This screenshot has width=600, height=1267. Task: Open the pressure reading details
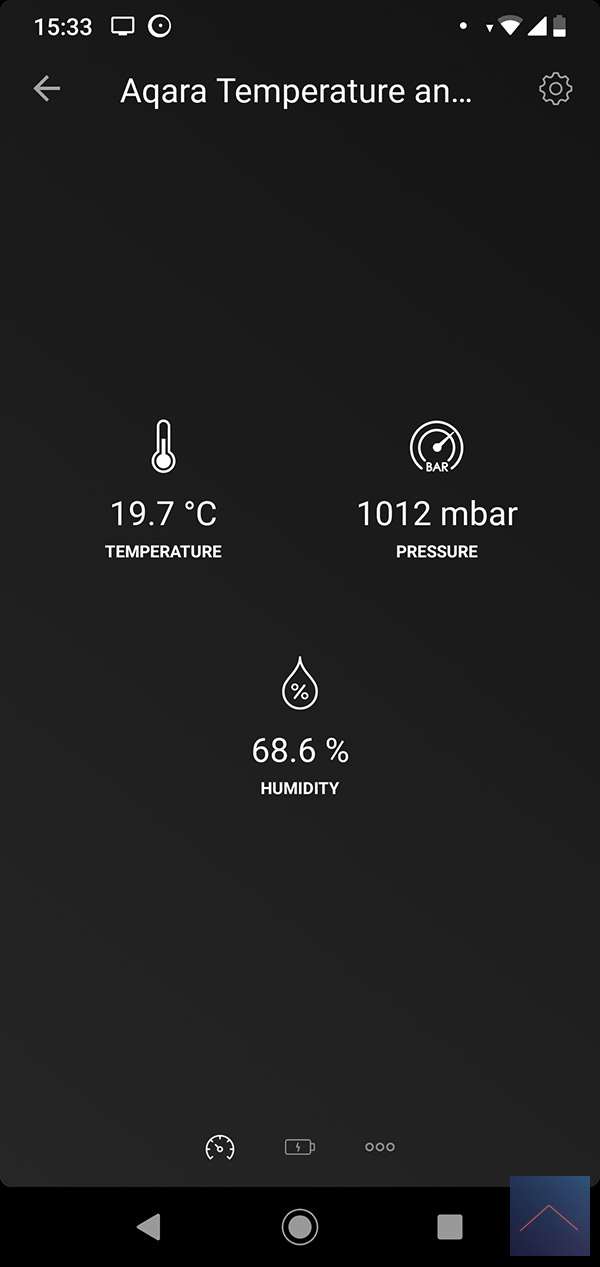437,490
